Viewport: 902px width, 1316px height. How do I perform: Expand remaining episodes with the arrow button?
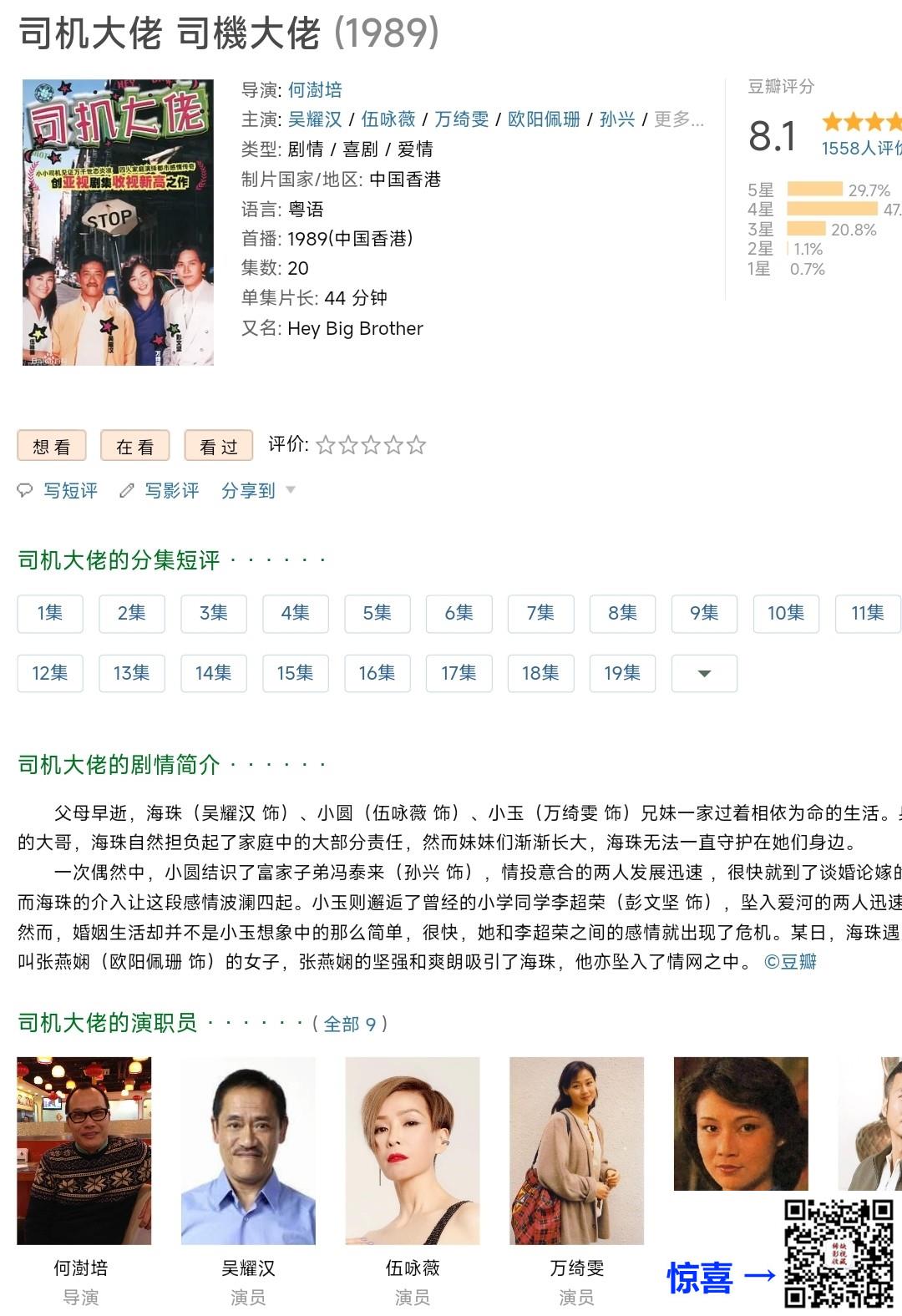(x=704, y=673)
